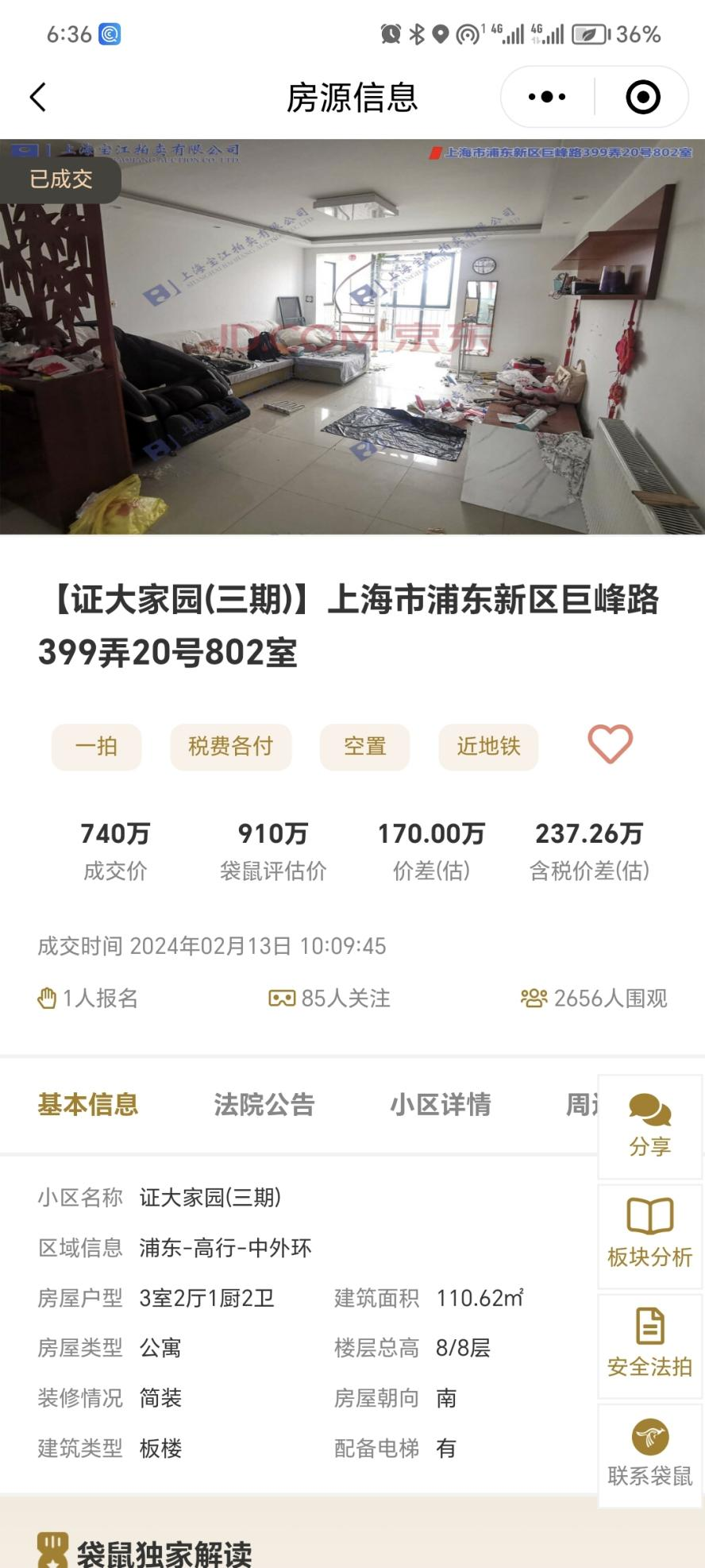Click the raised-hand icon beside 1人报名
The image size is (705, 1568).
(45, 998)
